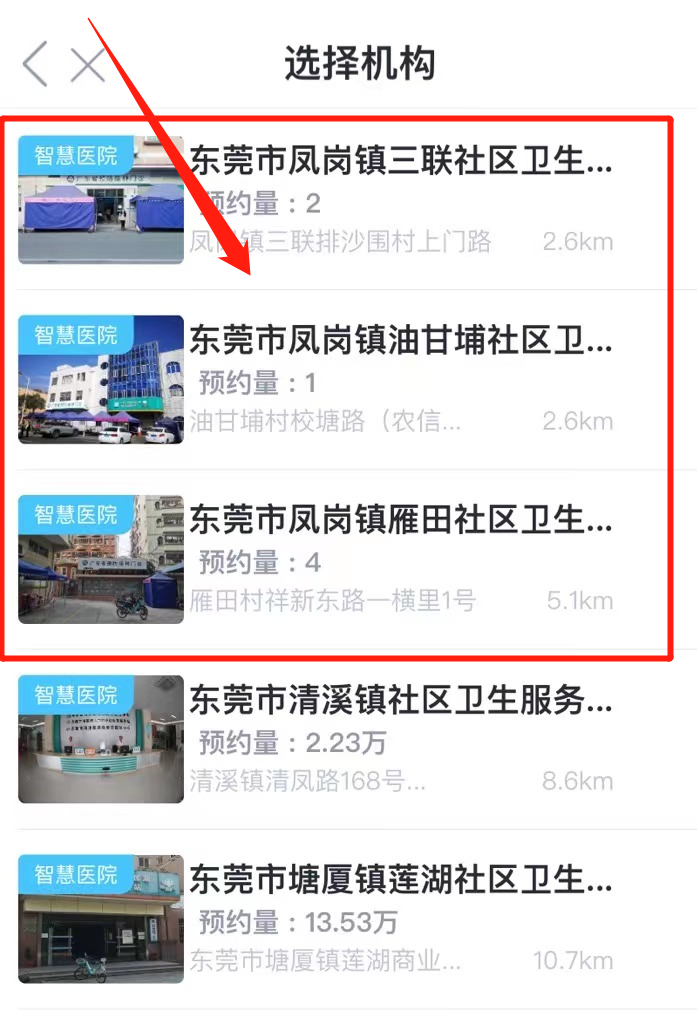Go back using the left arrow
Screen dimensions: 697x1010
(35, 65)
